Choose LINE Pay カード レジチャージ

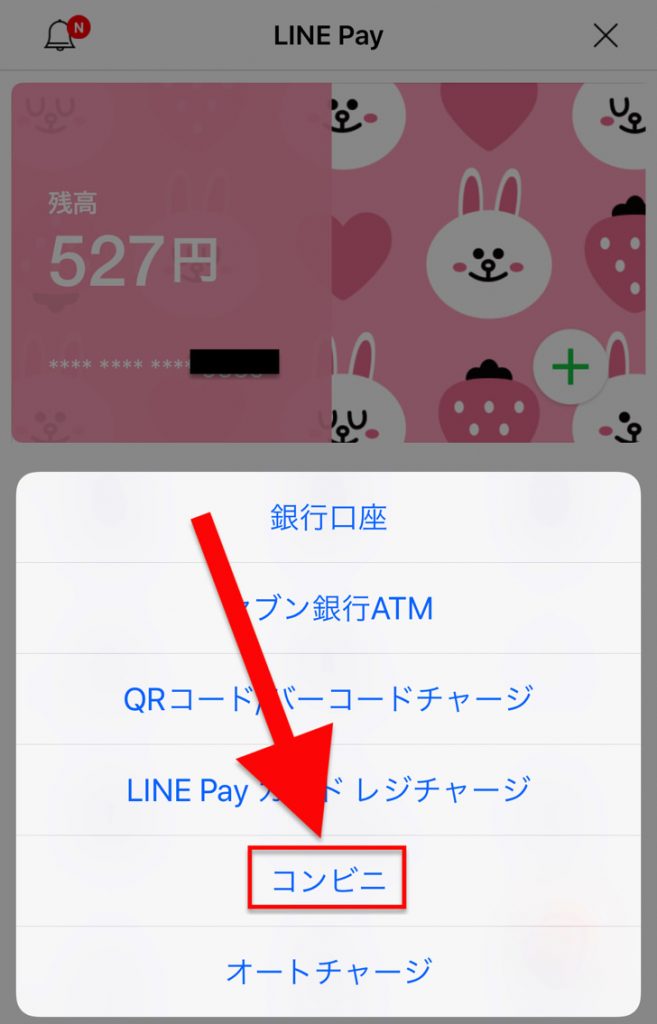328,790
